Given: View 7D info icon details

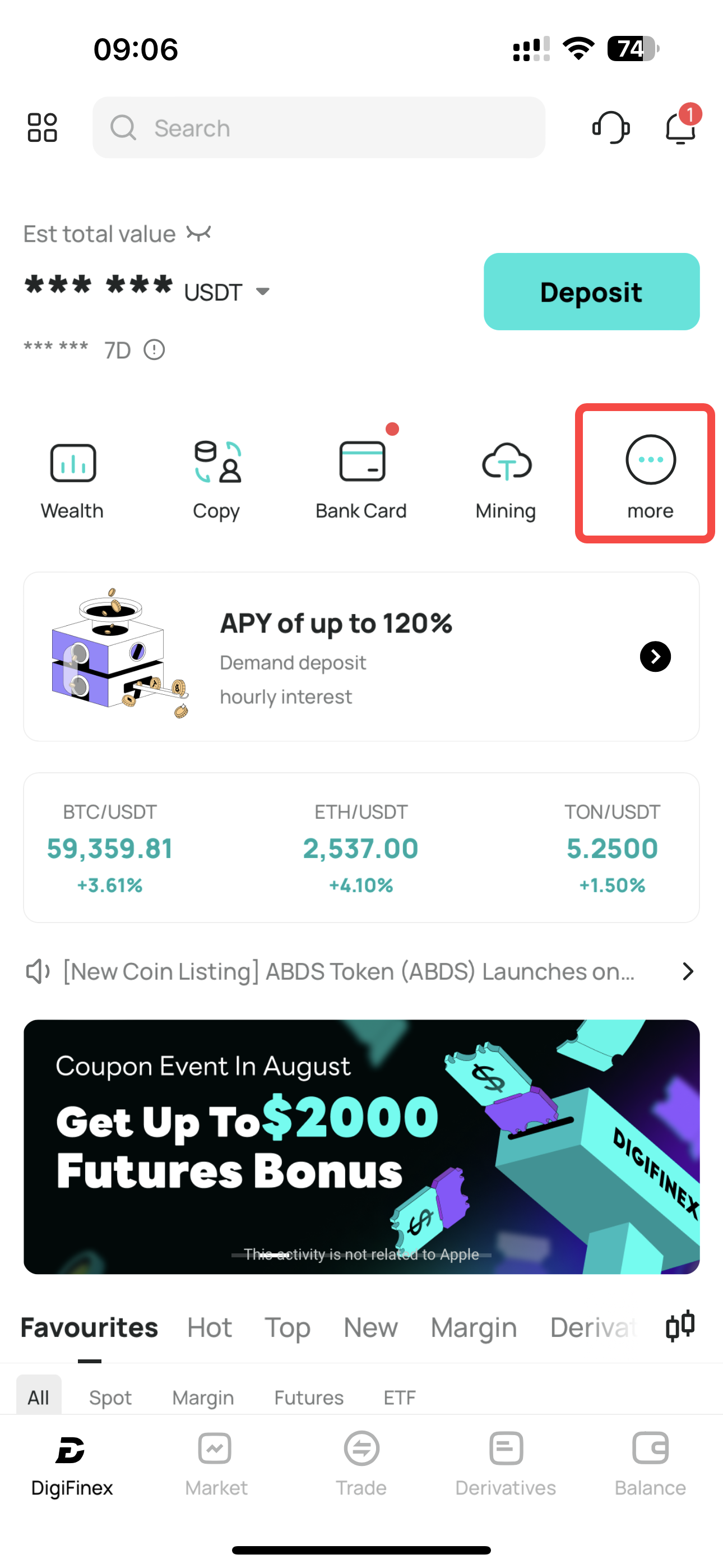Looking at the screenshot, I should pos(154,350).
